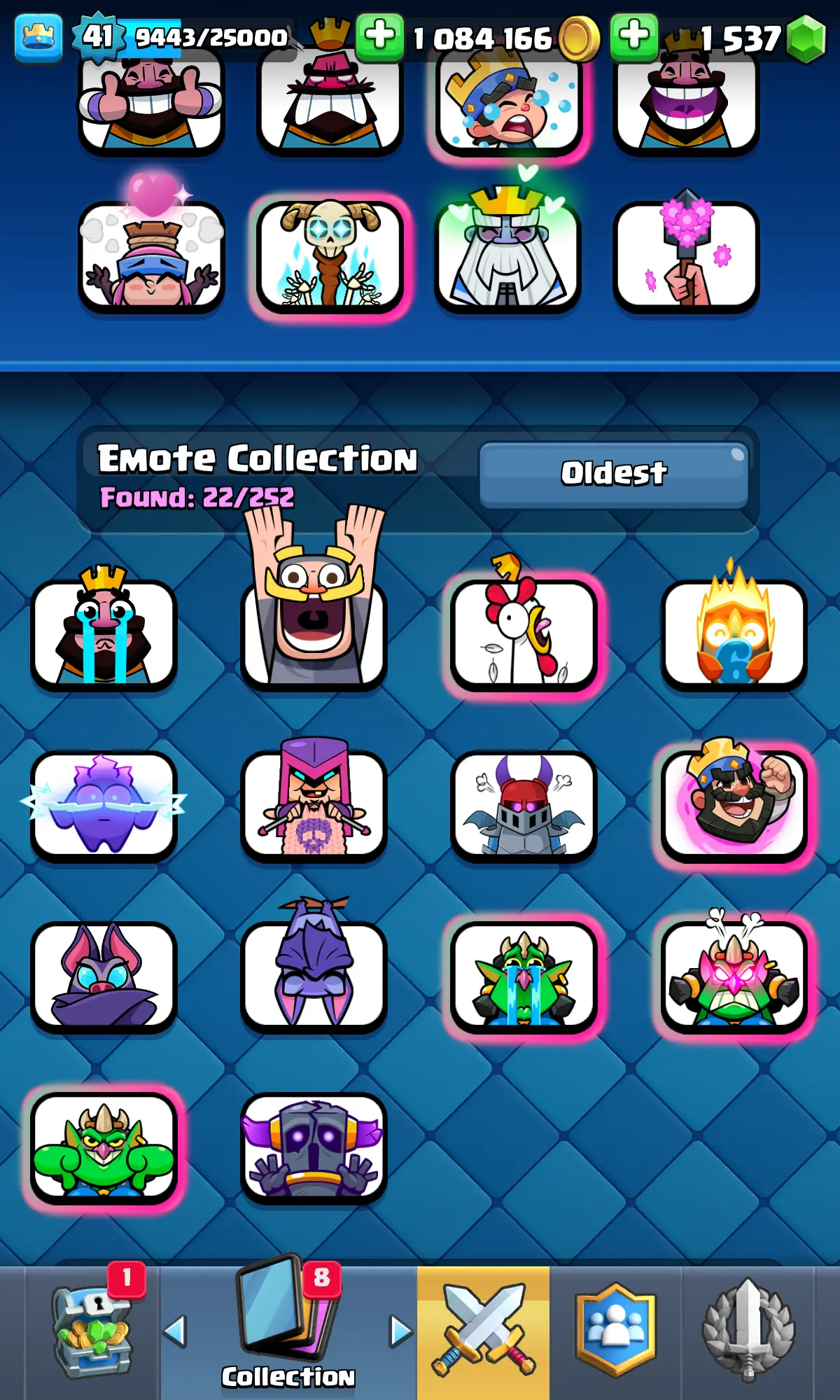Go to next Collection page arrow
The width and height of the screenshot is (840, 1400).
click(400, 1331)
